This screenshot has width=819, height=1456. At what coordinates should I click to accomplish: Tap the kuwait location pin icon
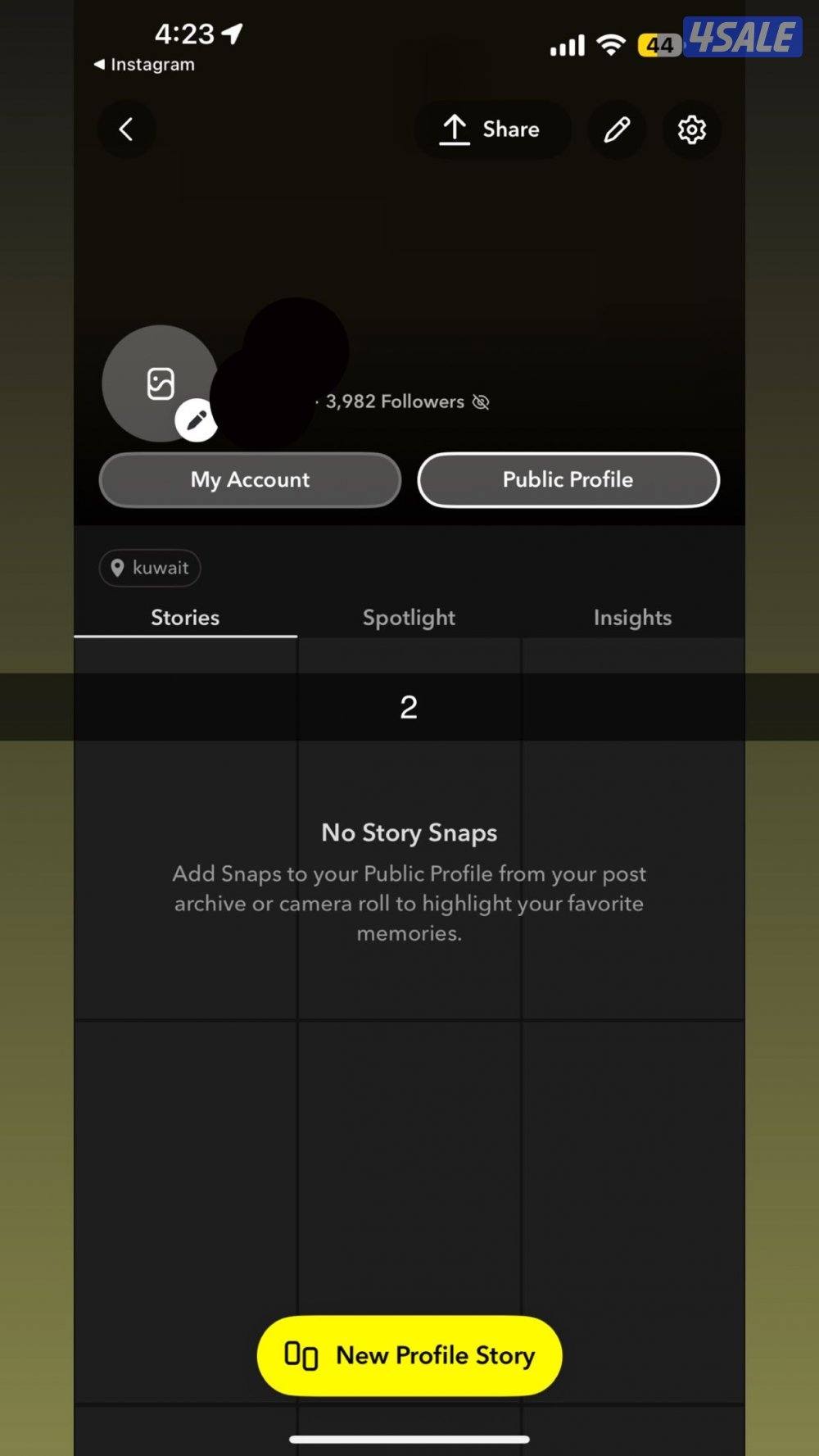pos(118,567)
